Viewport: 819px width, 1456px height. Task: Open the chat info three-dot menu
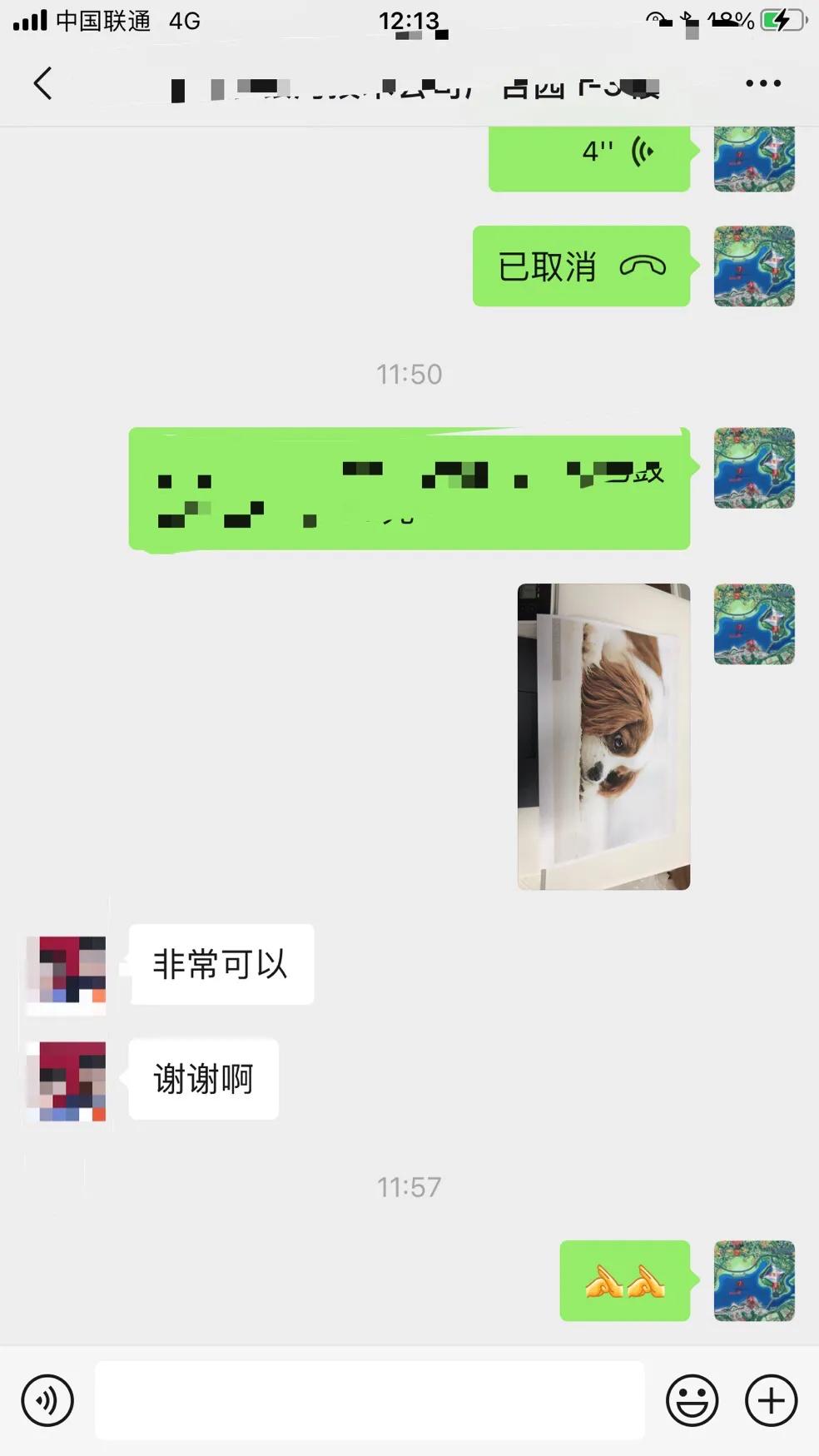coord(762,83)
